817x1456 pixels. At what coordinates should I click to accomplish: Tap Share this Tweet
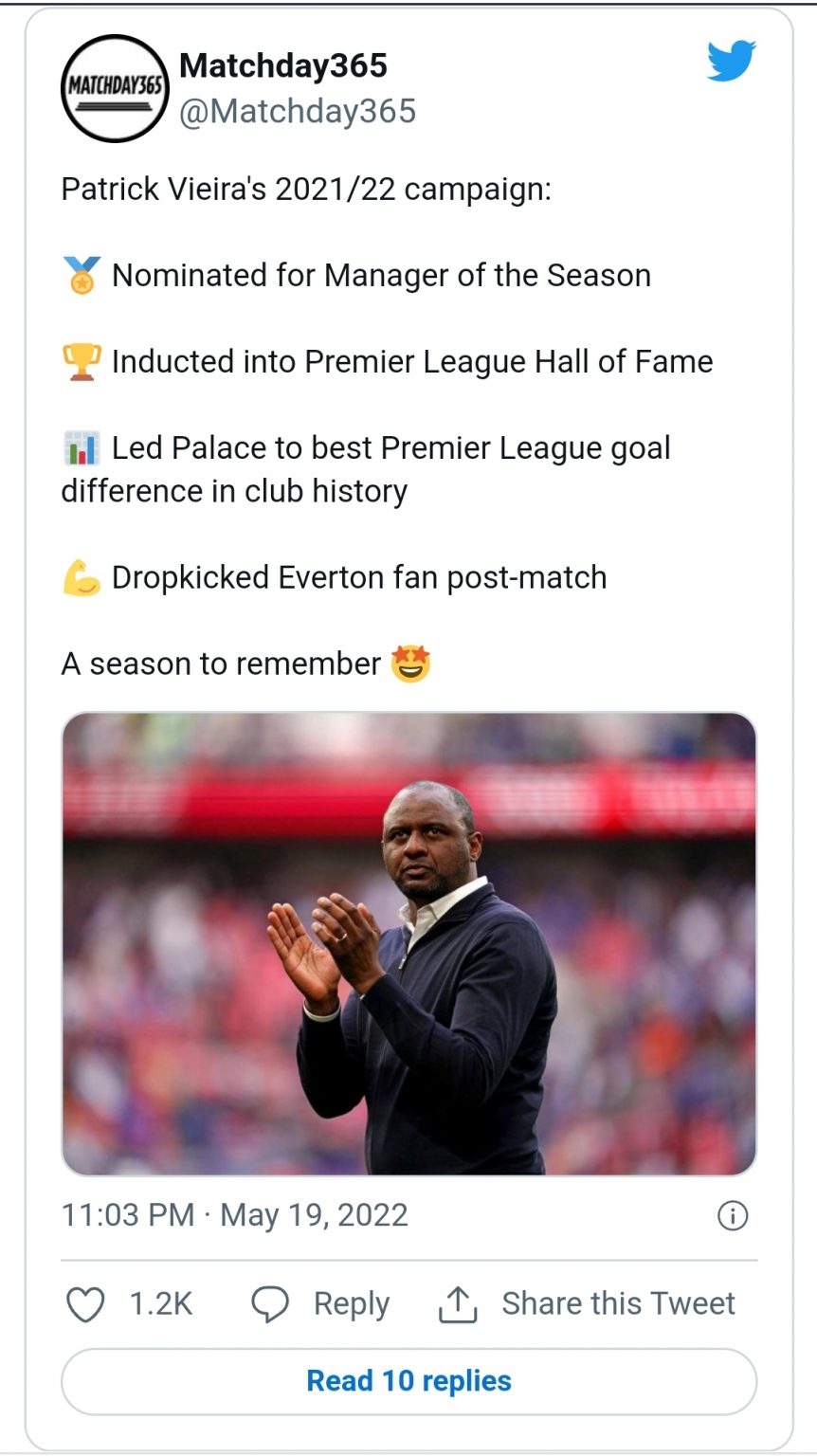tap(588, 1304)
